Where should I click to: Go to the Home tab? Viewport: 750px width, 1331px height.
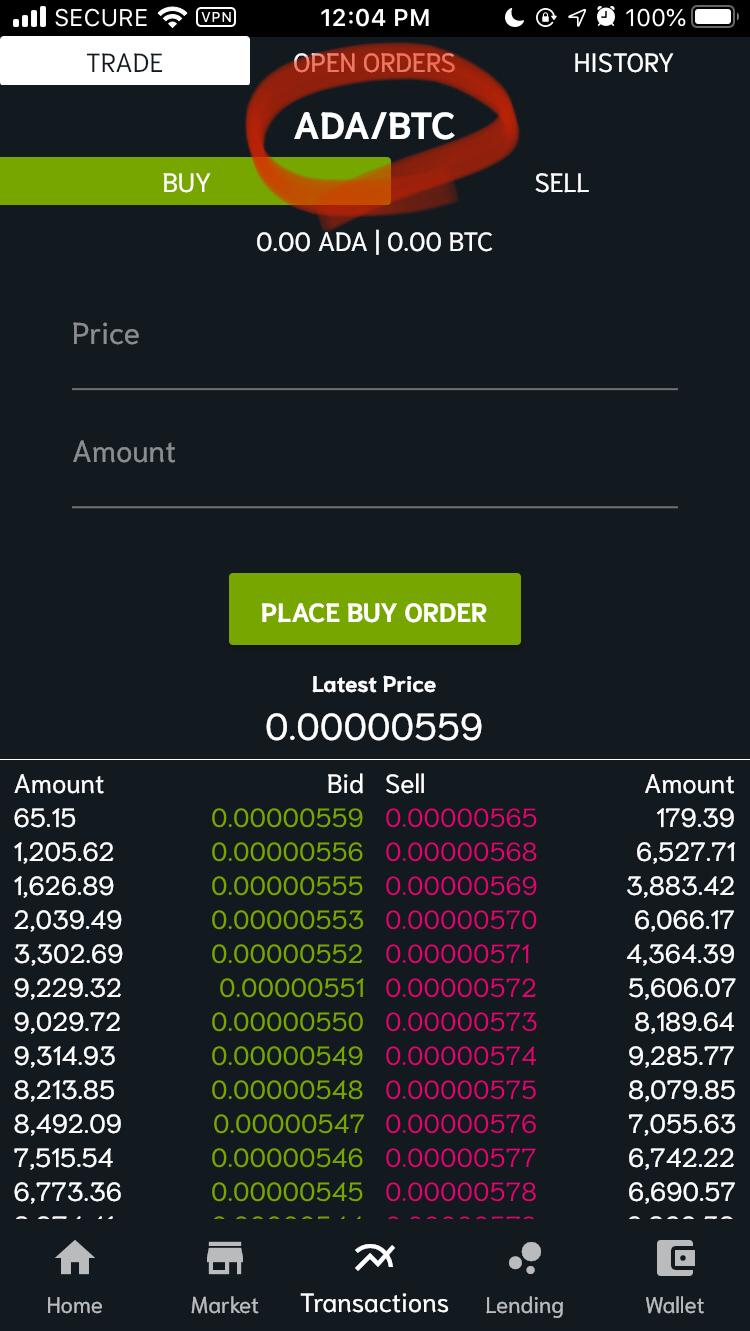pos(75,1277)
